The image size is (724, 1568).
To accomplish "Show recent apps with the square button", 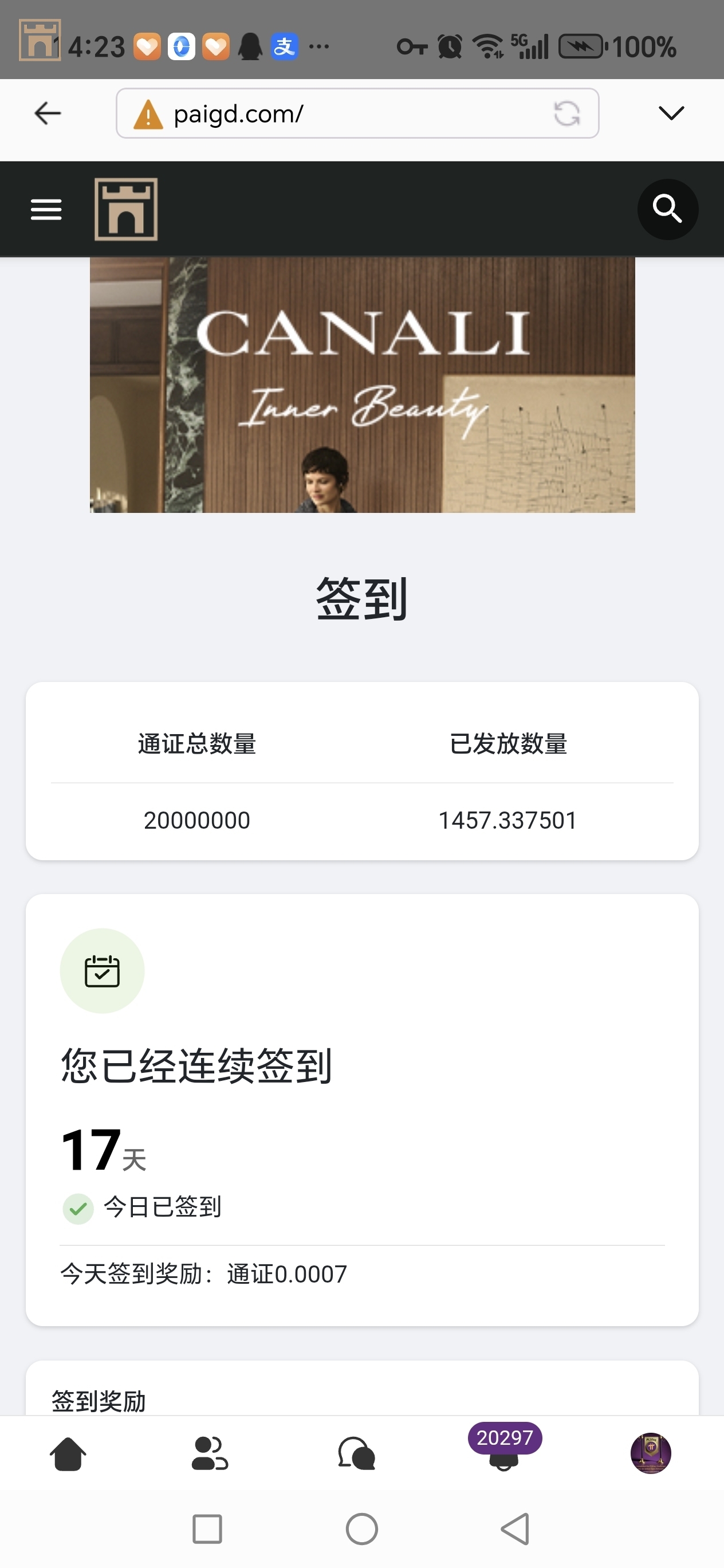I will coord(207,1529).
